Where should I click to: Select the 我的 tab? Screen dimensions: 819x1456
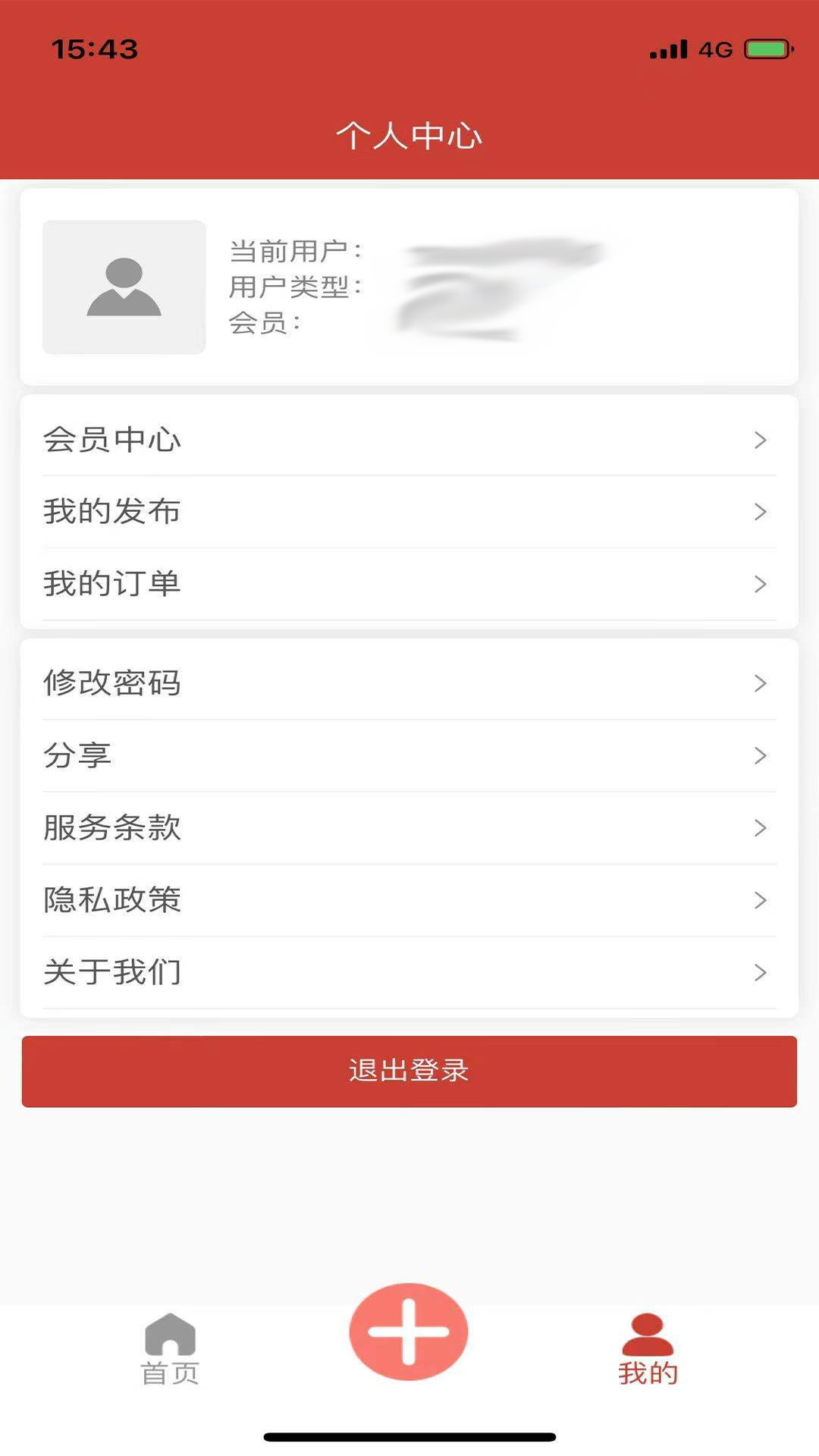click(x=648, y=1350)
